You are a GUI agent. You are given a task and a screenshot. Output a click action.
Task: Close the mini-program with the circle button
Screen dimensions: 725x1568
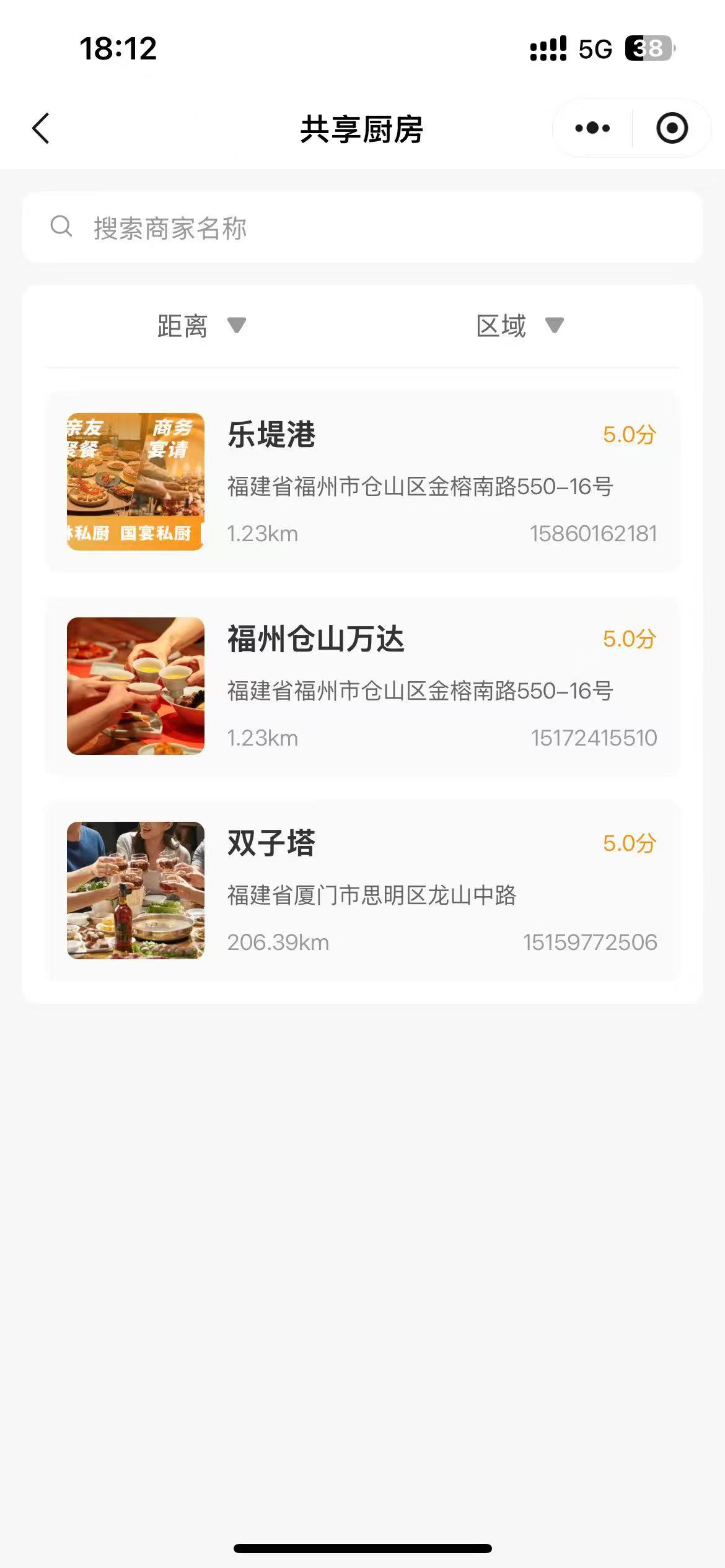672,128
